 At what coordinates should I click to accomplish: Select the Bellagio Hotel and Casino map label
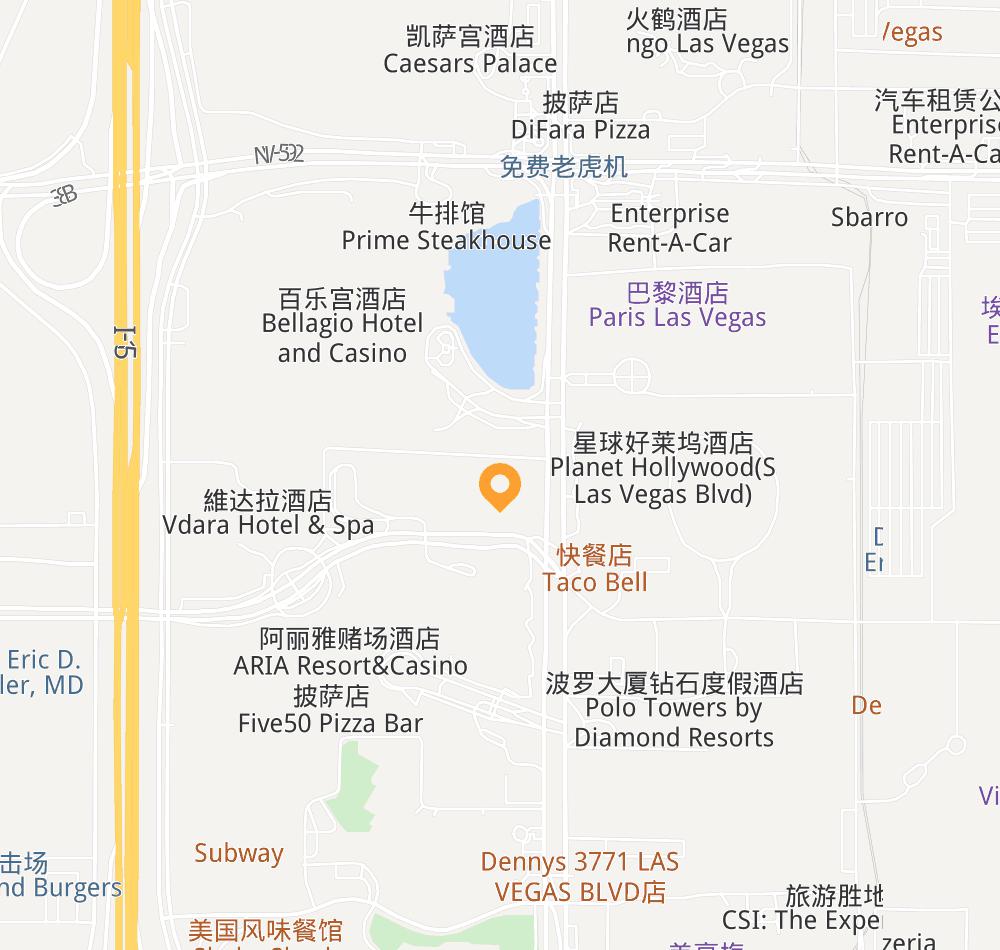pyautogui.click(x=342, y=326)
